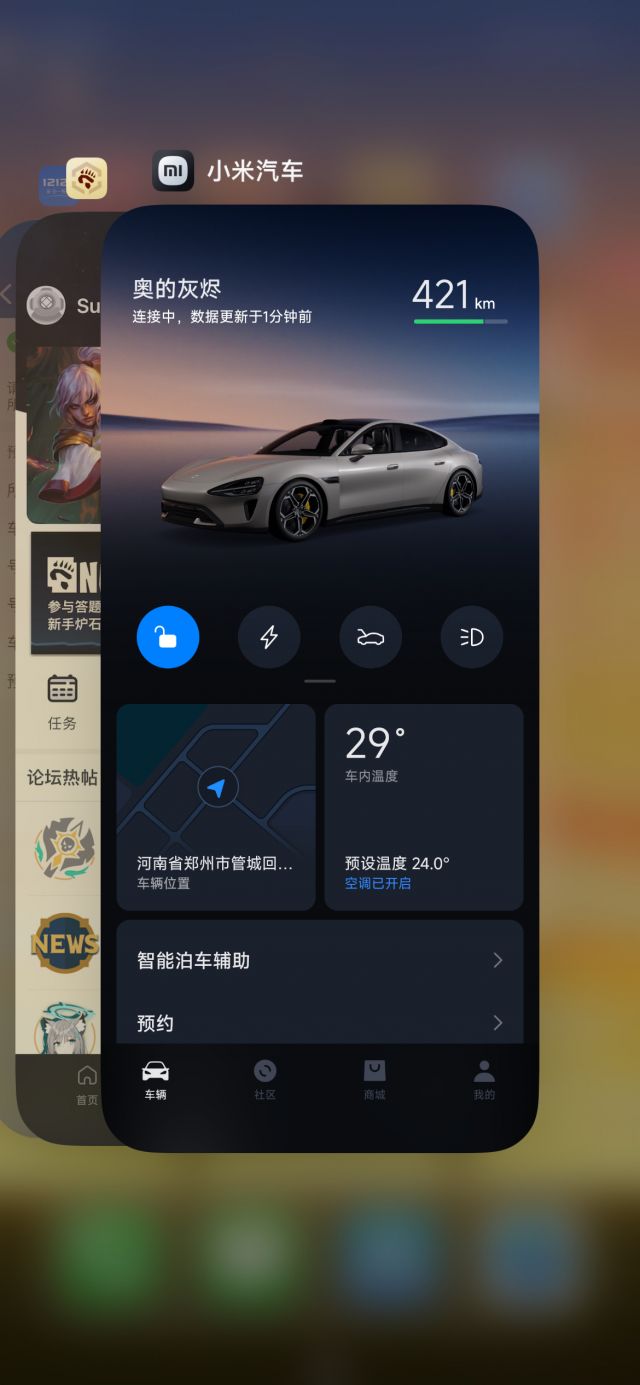This screenshot has width=640, height=1385.
Task: Open the 预约 row
Action: click(320, 1022)
